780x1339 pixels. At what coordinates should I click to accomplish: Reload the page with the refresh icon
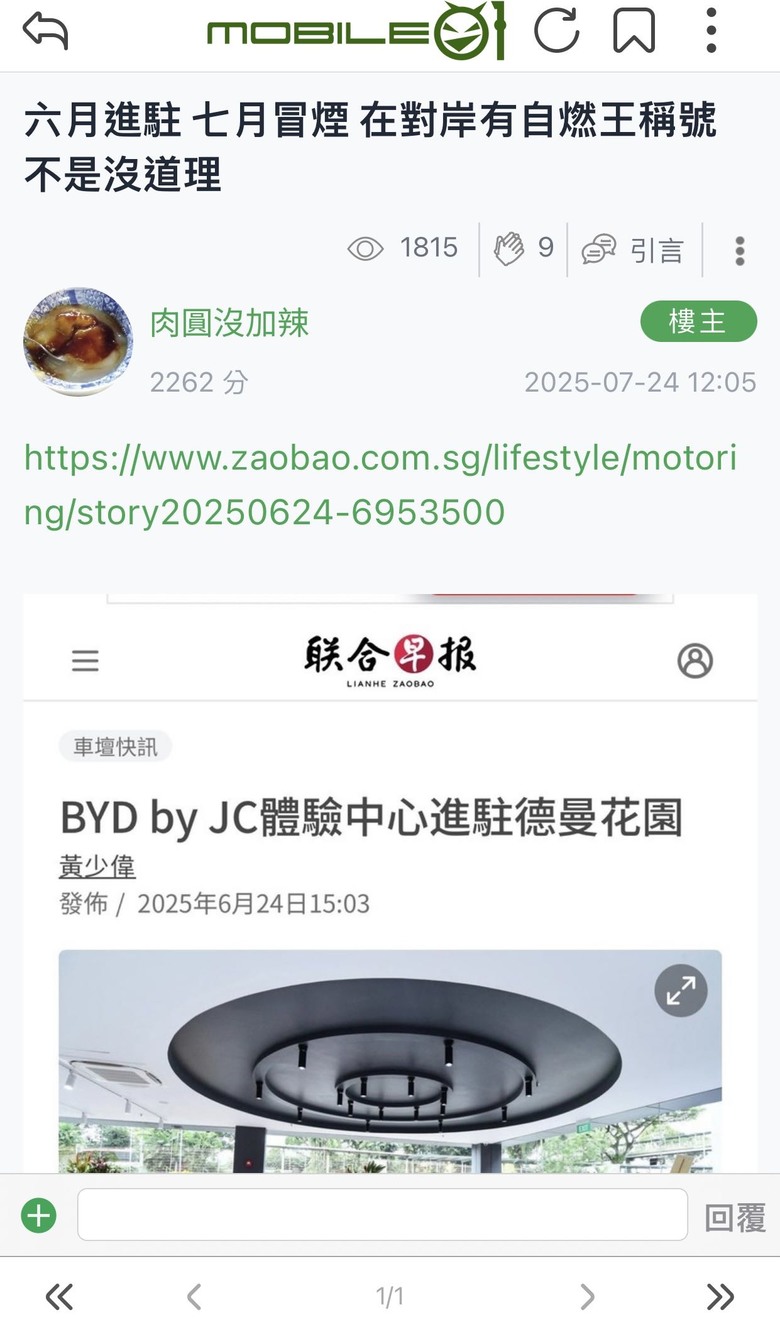(556, 30)
